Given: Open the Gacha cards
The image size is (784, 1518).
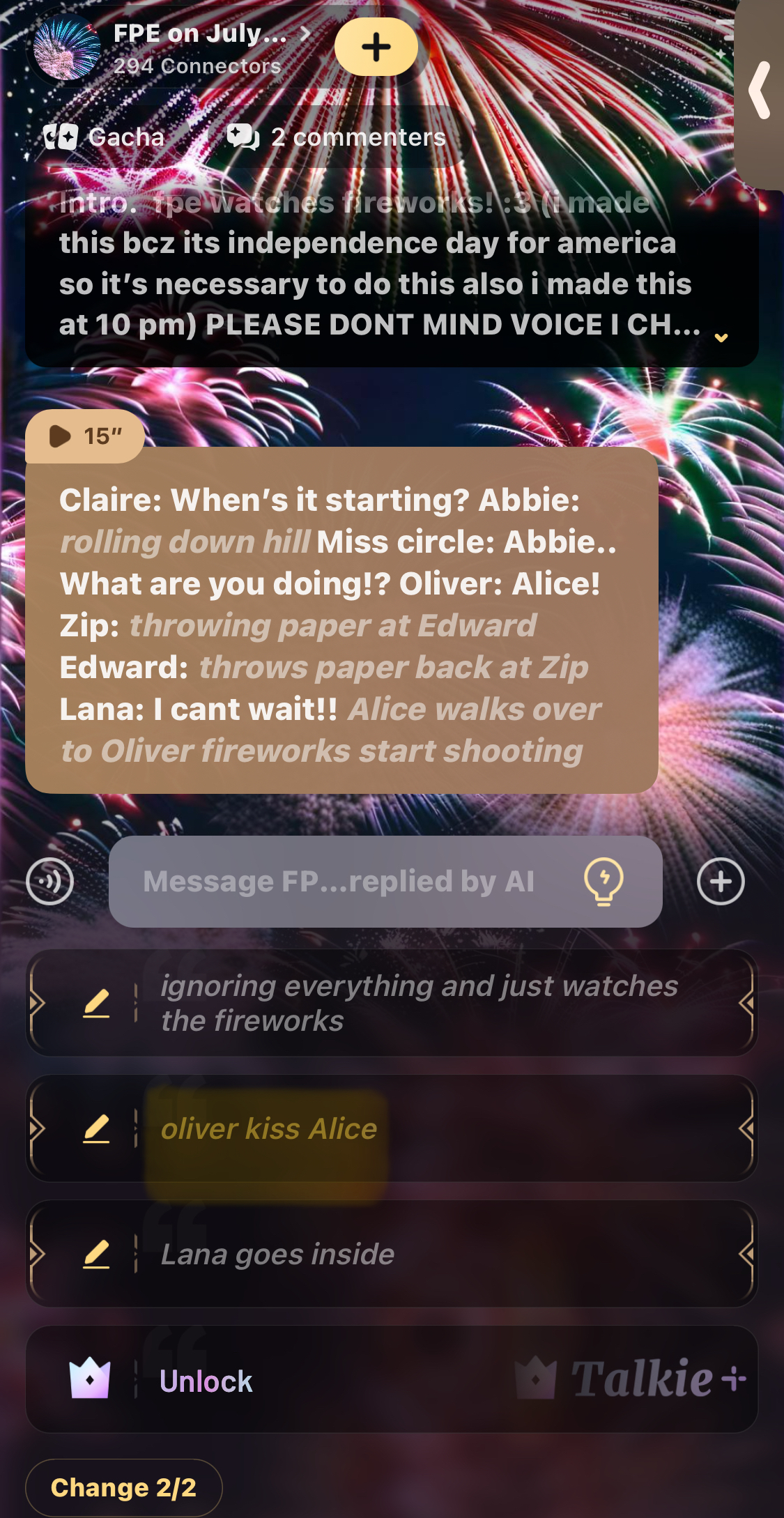Looking at the screenshot, I should pyautogui.click(x=105, y=137).
